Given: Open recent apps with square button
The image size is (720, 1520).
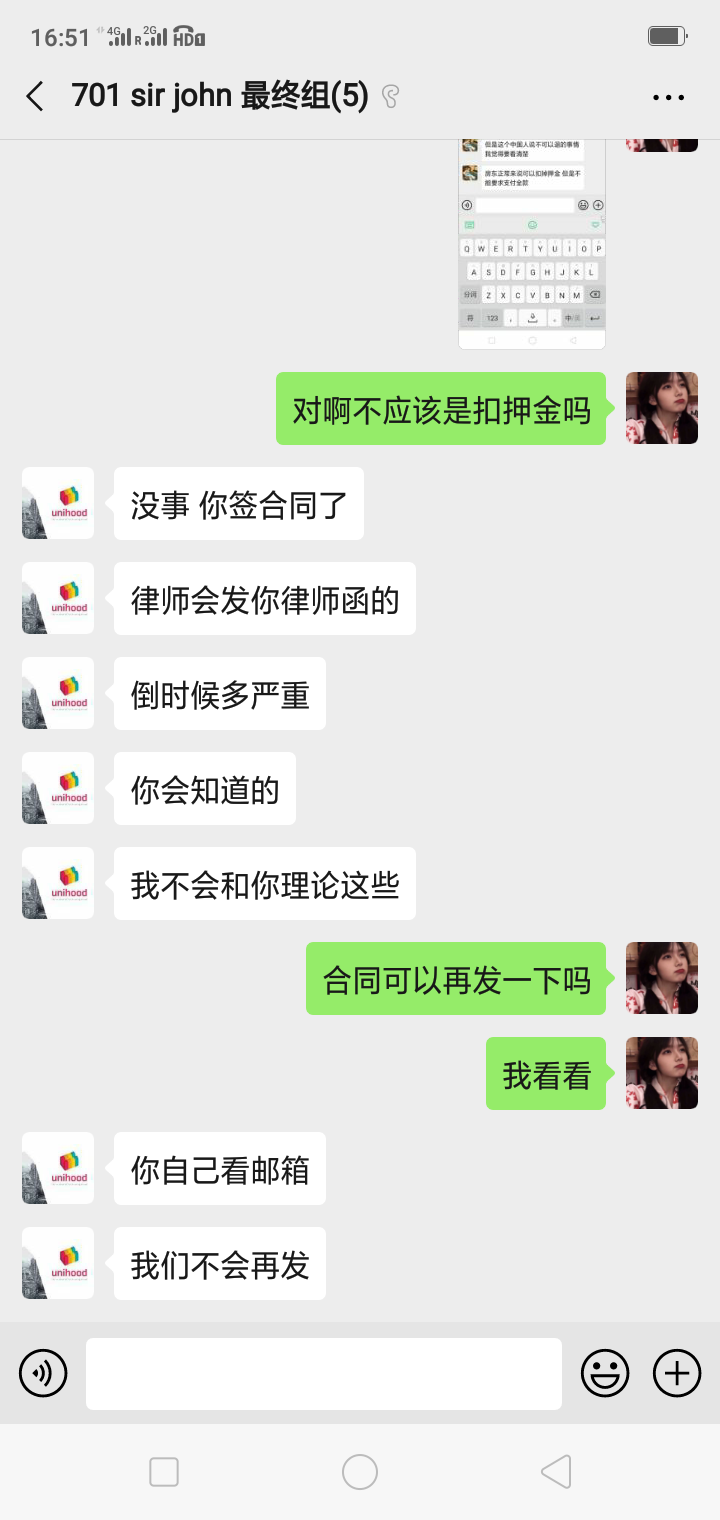Looking at the screenshot, I should click(164, 1472).
